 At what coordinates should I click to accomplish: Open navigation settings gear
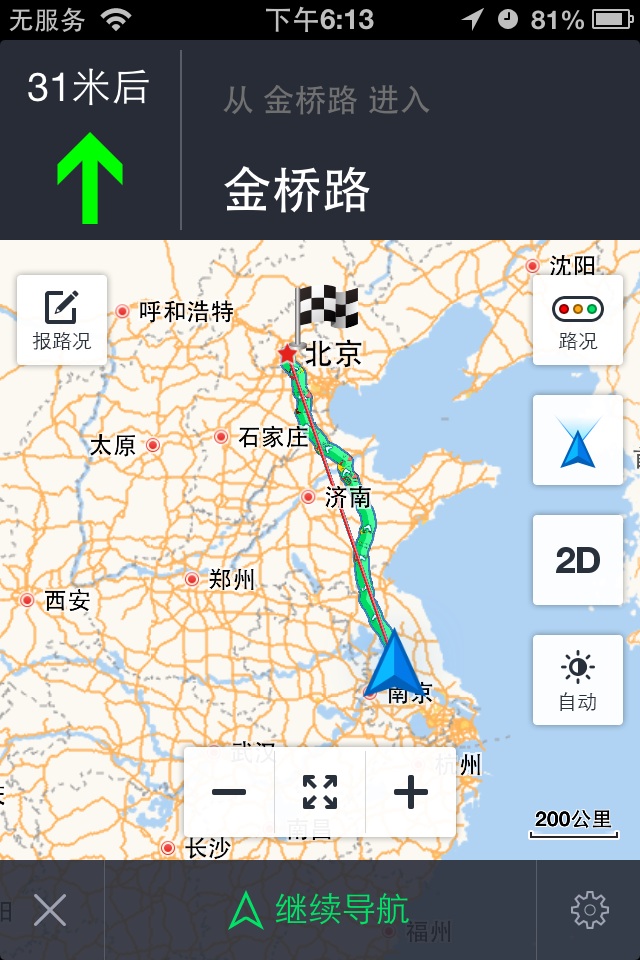tap(589, 910)
